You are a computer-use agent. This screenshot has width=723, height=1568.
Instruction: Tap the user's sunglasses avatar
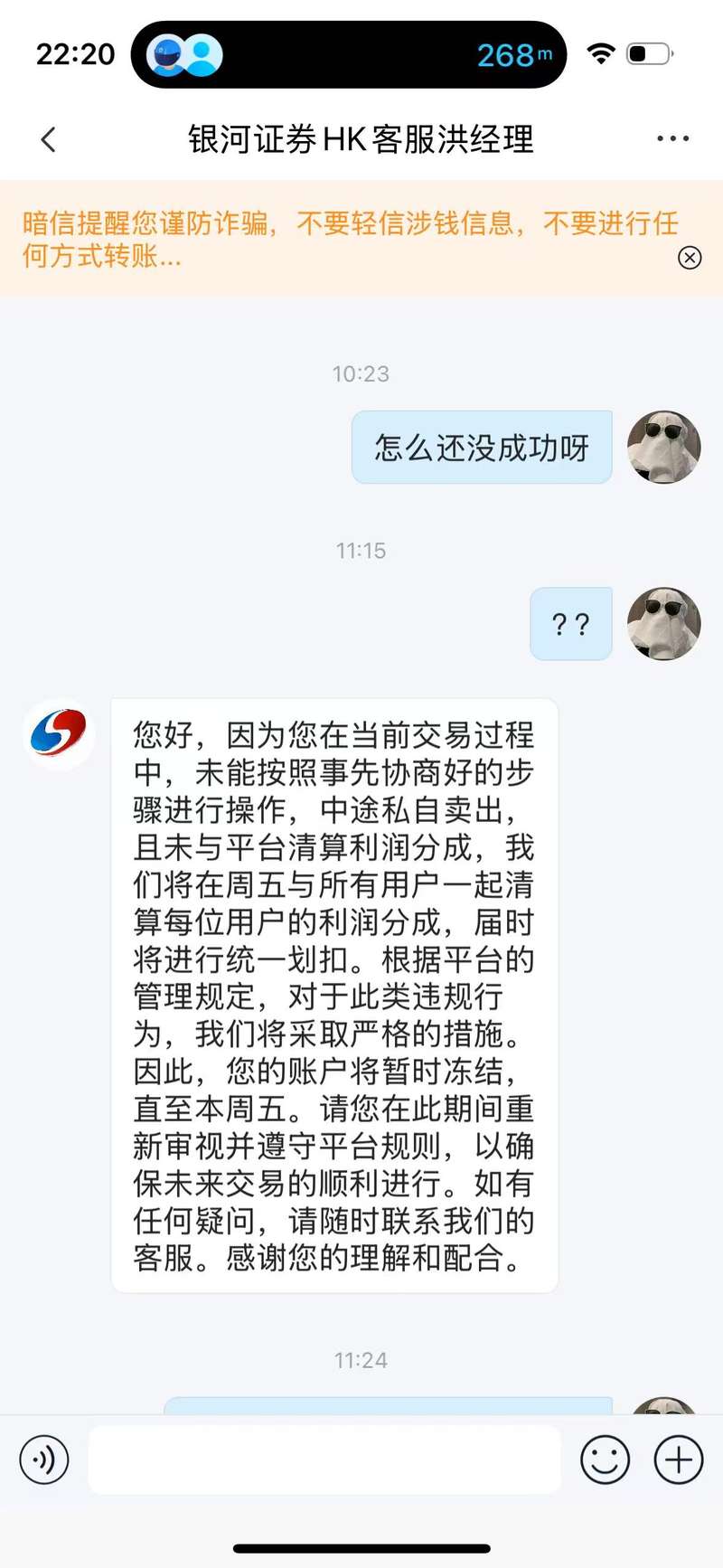coord(663,447)
